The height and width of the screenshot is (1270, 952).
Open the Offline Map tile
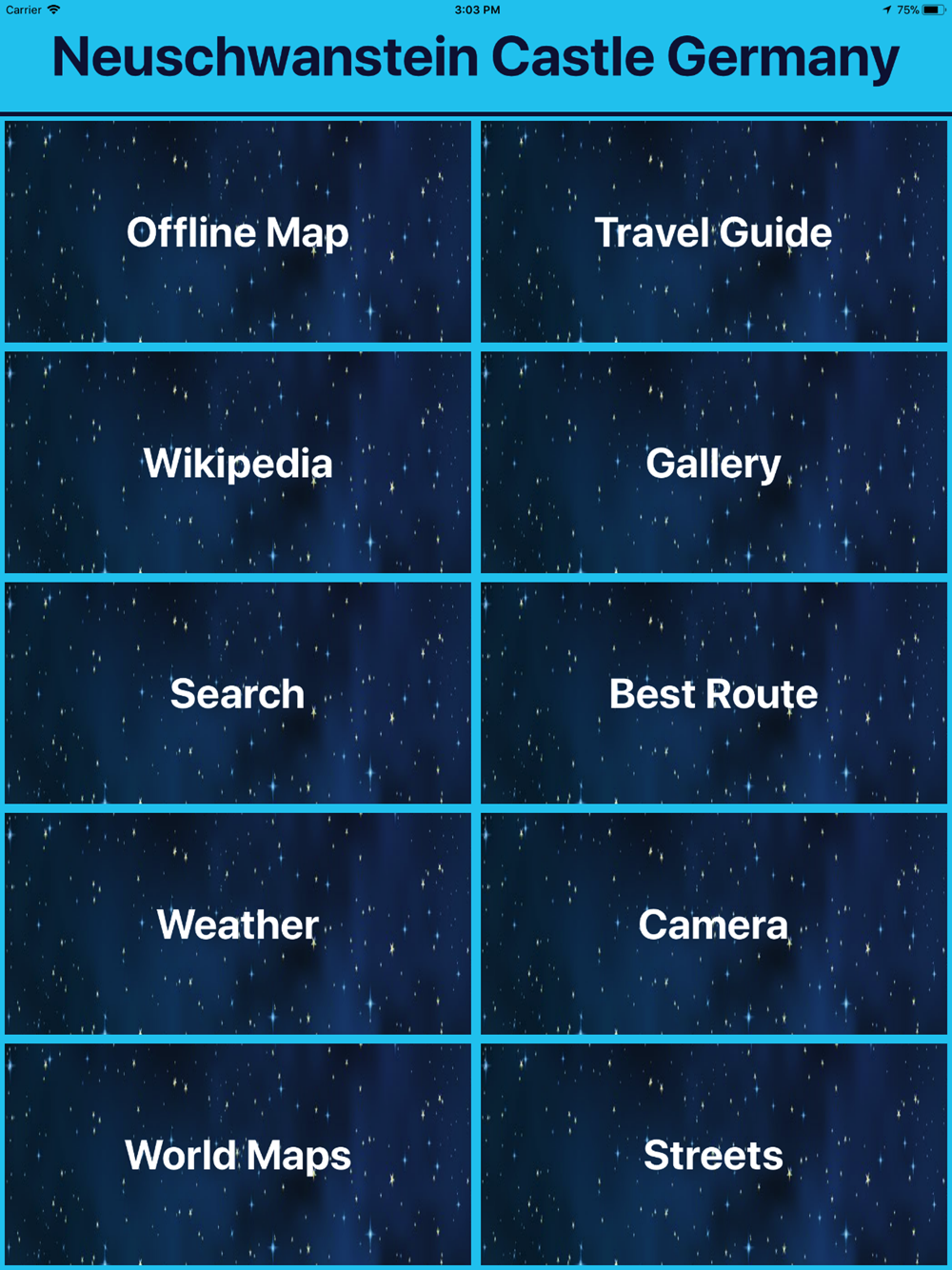tap(238, 231)
